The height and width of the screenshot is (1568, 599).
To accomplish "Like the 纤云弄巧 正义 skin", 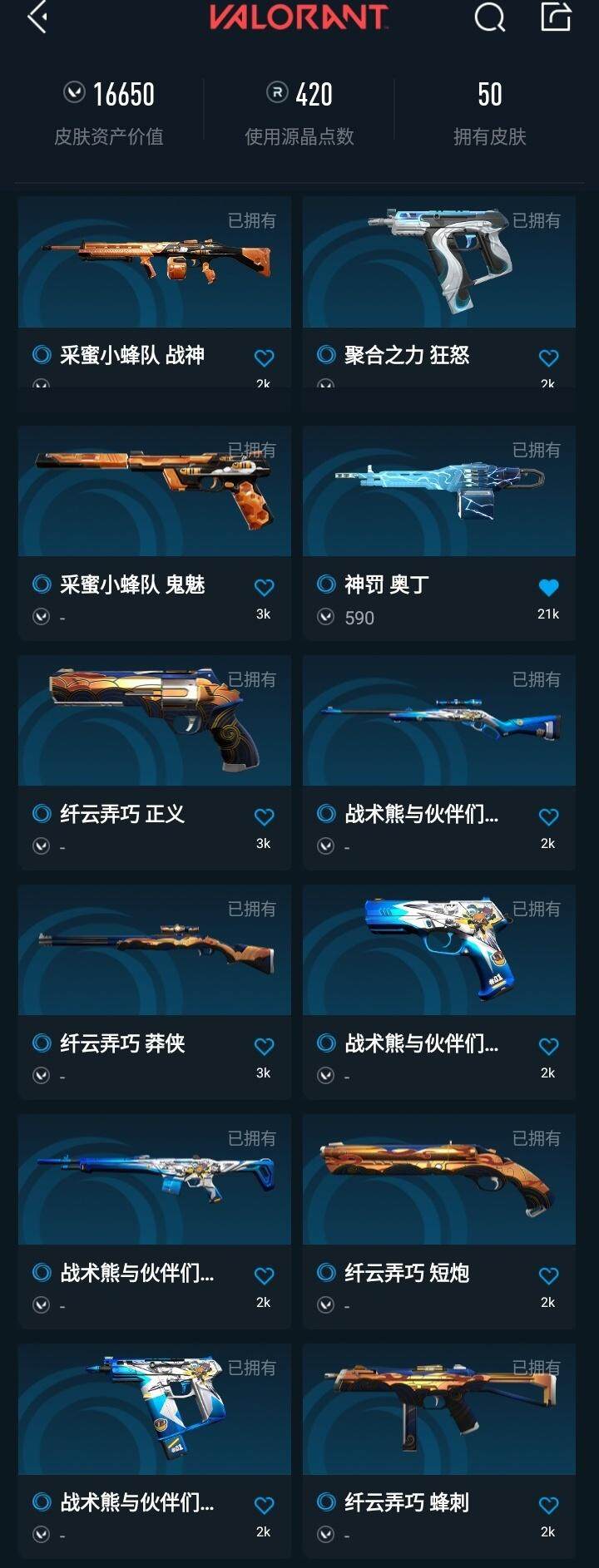I will click(264, 817).
